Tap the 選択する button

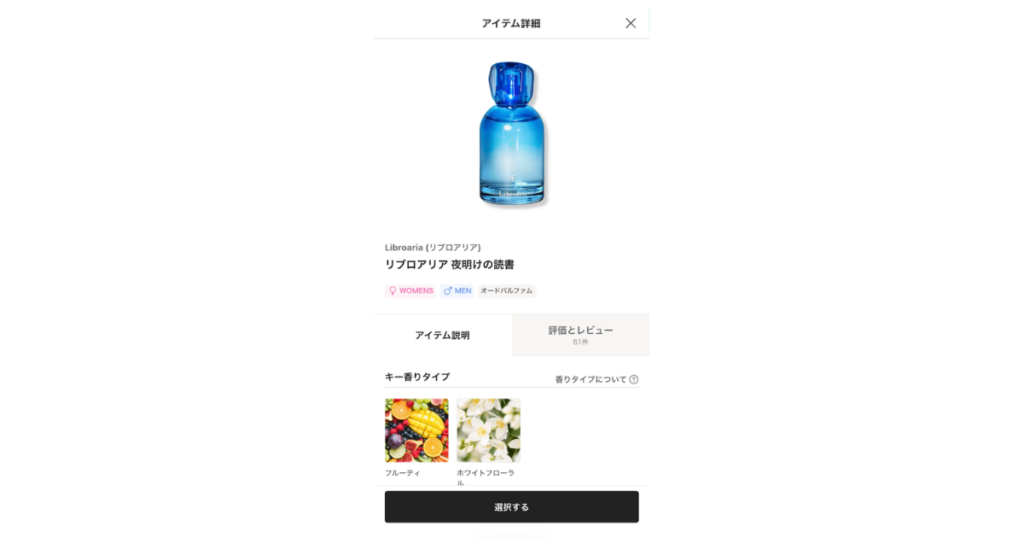point(511,507)
